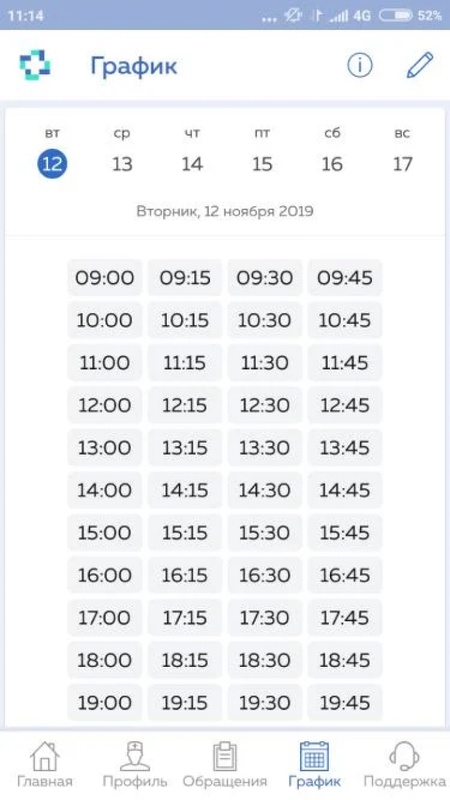
Task: Tap the 14:15 slot
Action: point(185,490)
